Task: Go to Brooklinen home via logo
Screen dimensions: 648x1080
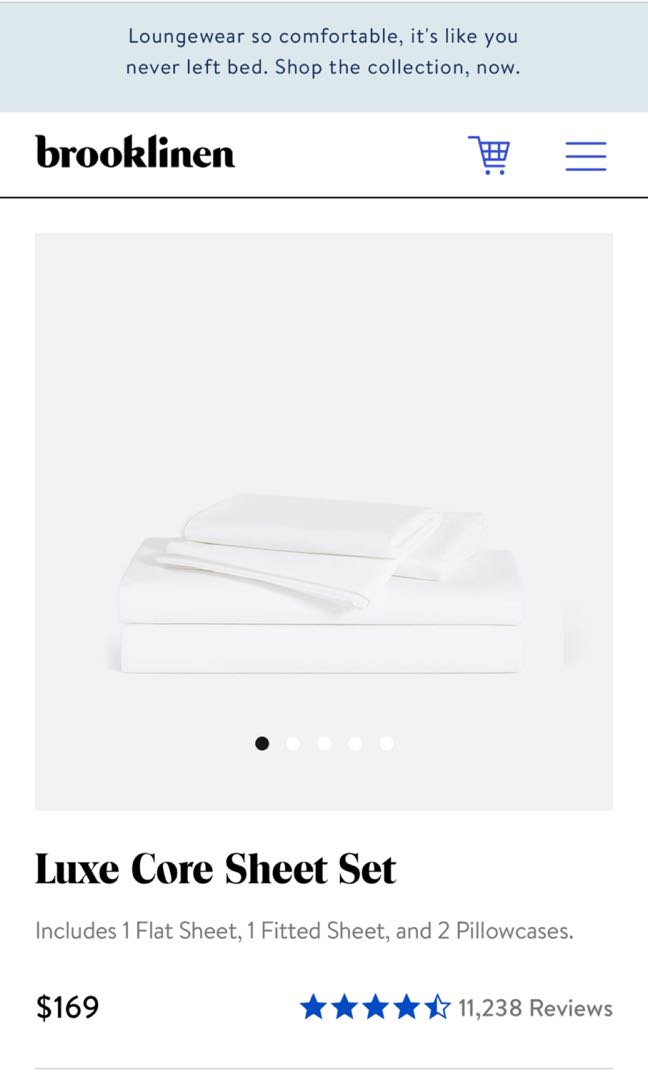Action: point(135,153)
